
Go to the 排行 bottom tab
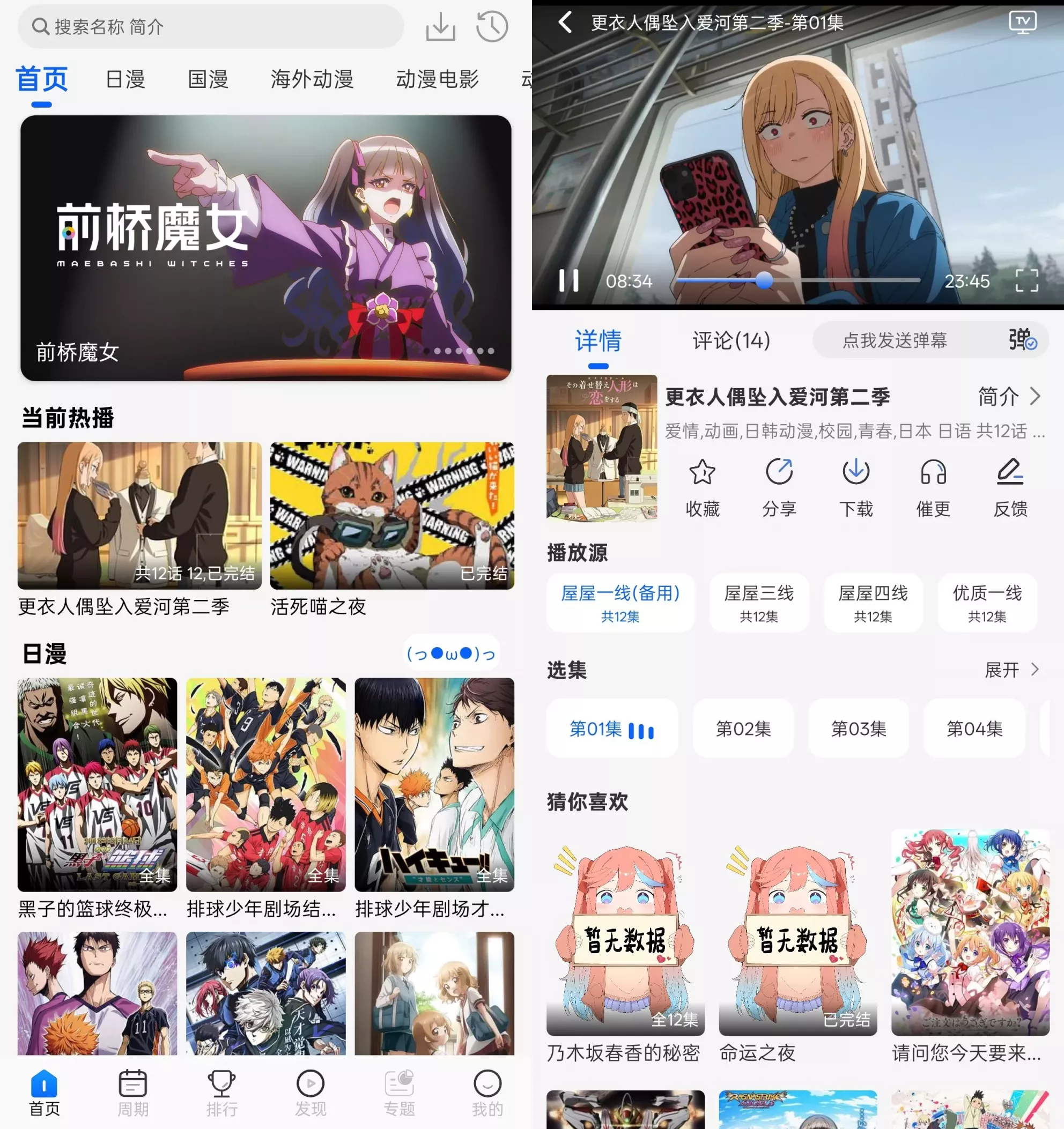coord(221,1093)
